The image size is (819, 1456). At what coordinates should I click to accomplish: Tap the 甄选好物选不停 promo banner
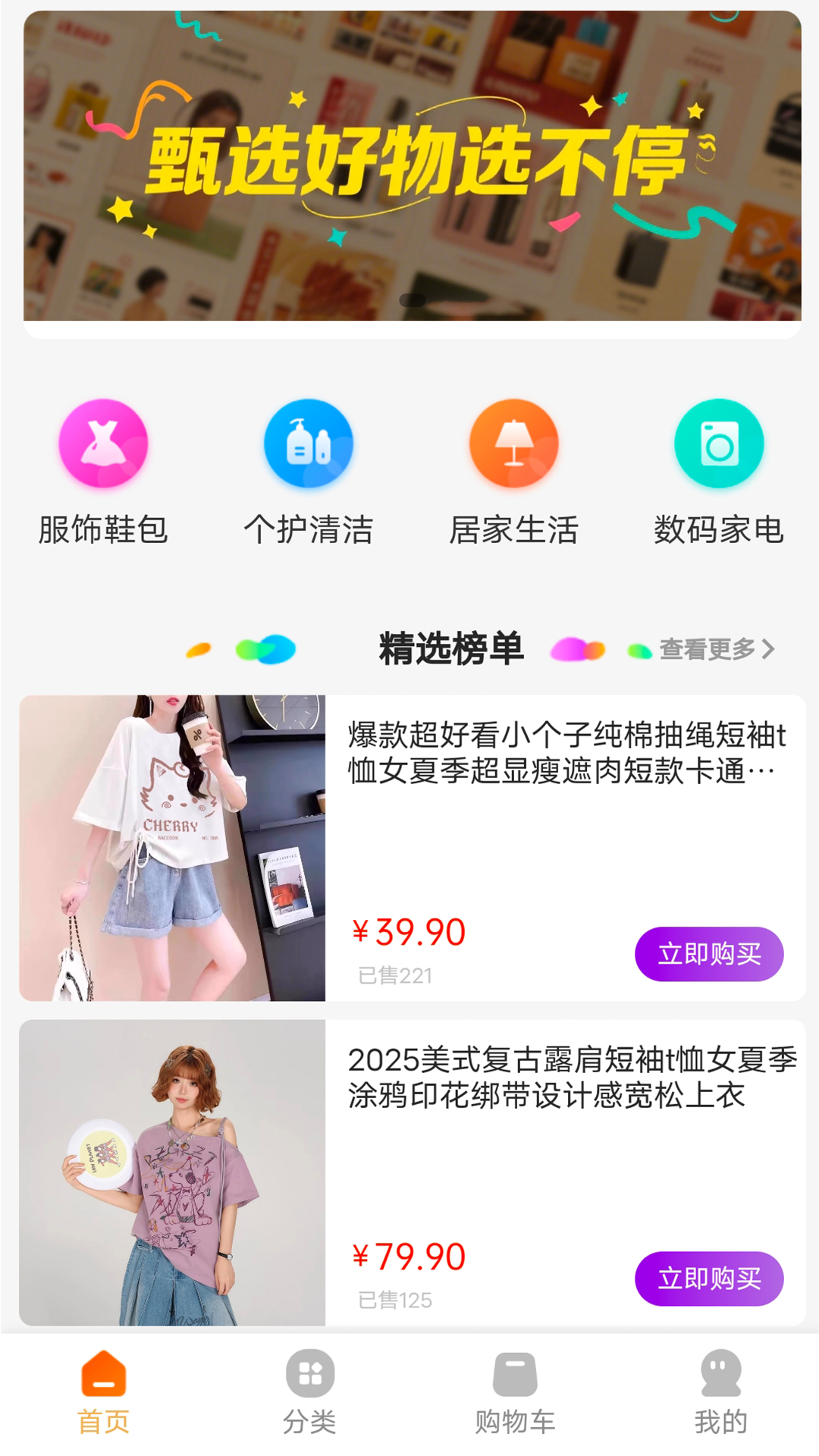coord(409,163)
